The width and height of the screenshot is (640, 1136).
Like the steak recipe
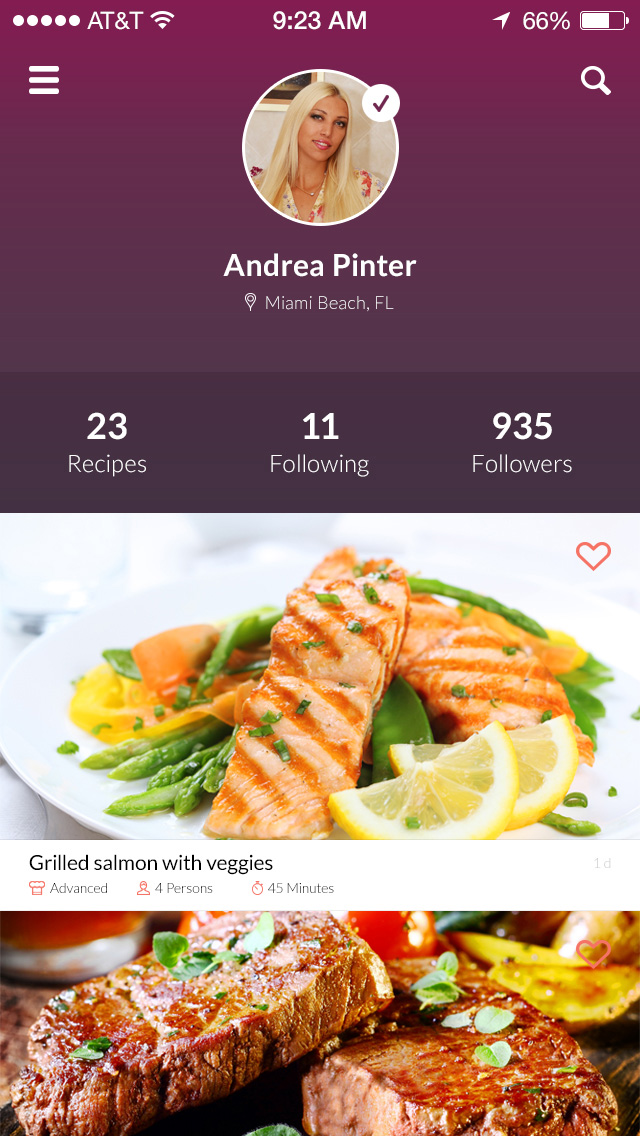593,954
